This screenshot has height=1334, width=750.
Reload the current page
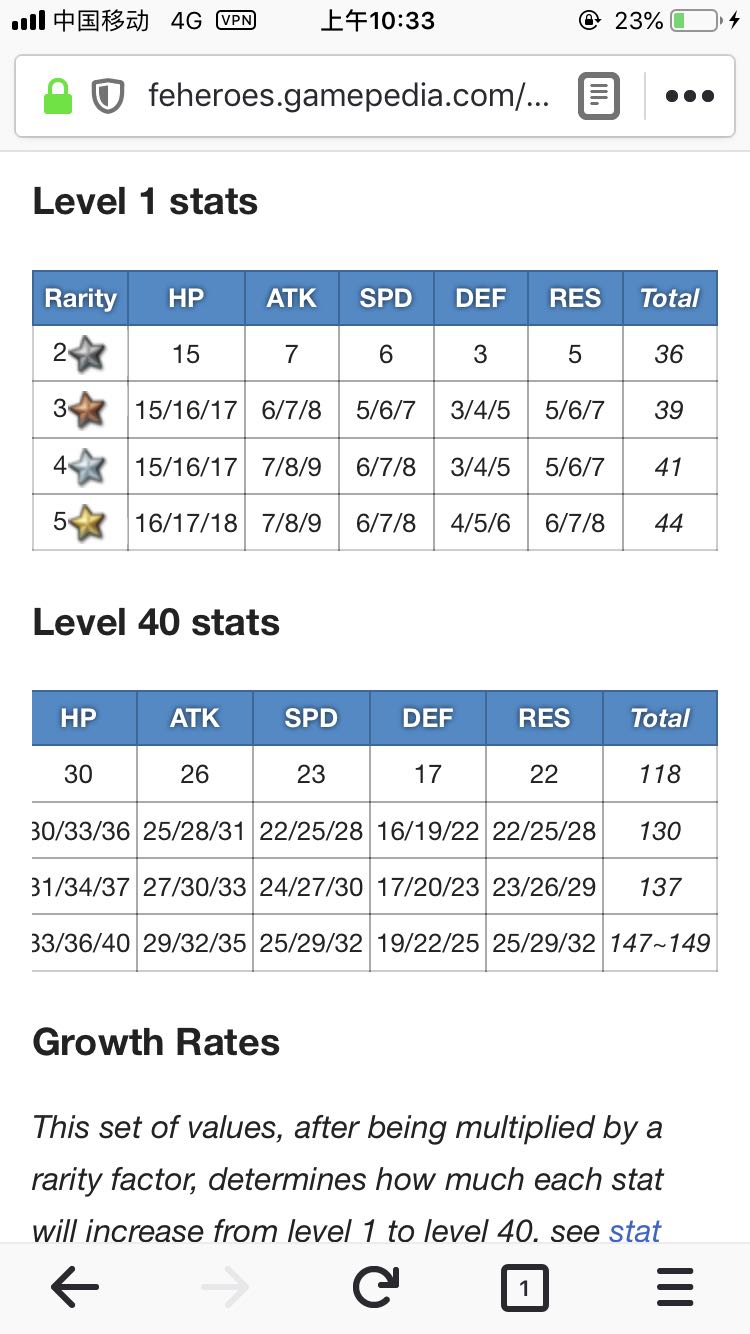(375, 1288)
